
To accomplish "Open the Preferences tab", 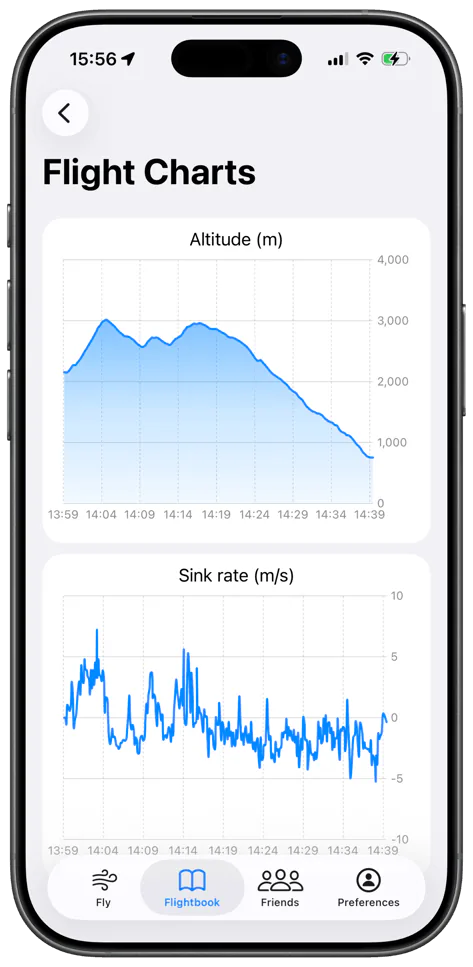I will [368, 888].
